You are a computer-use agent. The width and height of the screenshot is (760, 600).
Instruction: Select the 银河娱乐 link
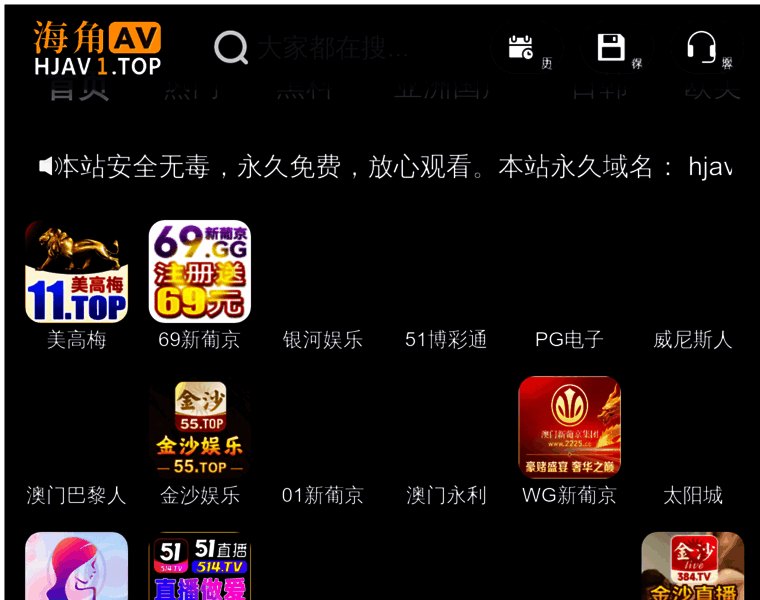tap(322, 340)
